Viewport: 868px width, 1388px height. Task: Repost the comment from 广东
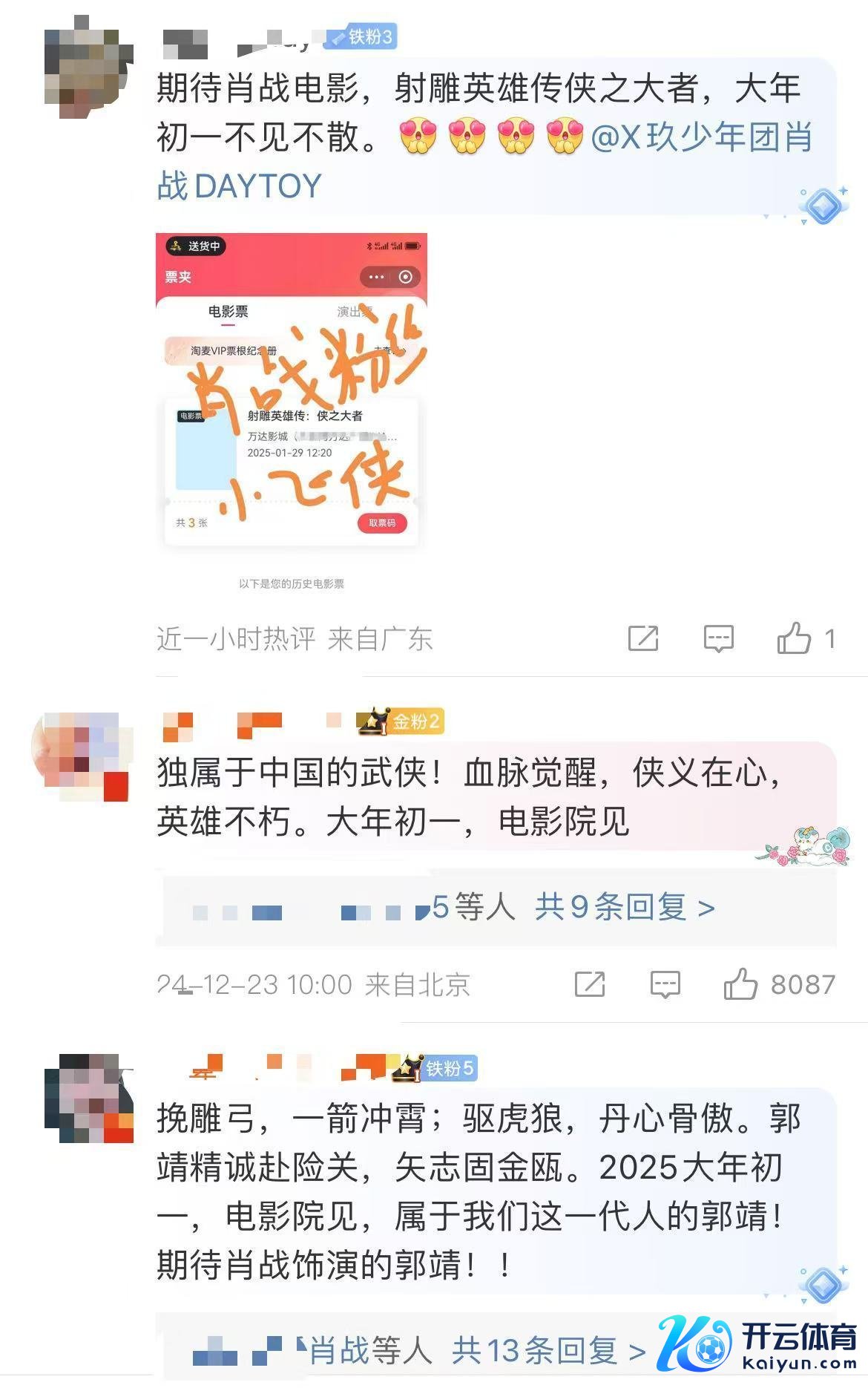tap(642, 638)
